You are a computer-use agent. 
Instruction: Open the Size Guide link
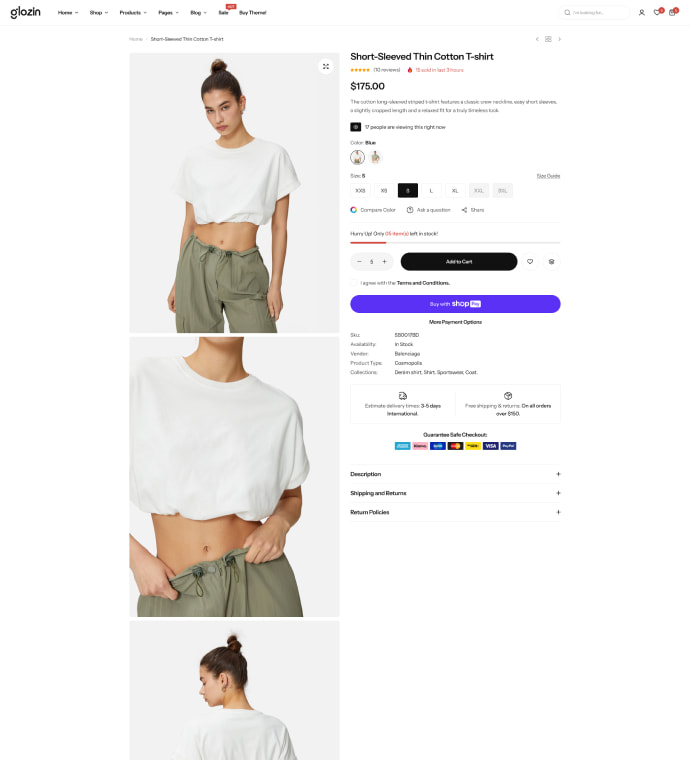point(548,175)
